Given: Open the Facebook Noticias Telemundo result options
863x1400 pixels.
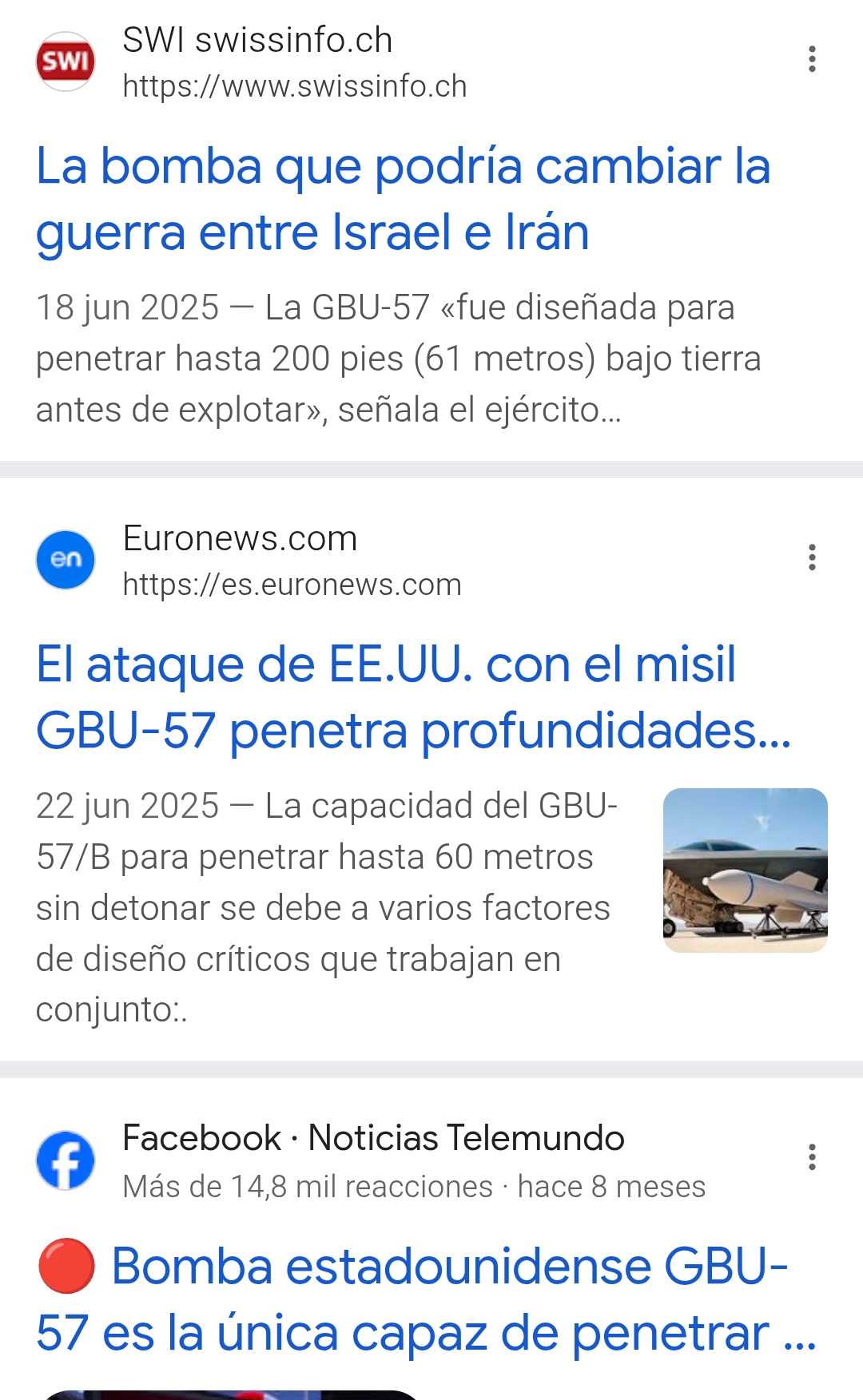Looking at the screenshot, I should click(x=812, y=1157).
